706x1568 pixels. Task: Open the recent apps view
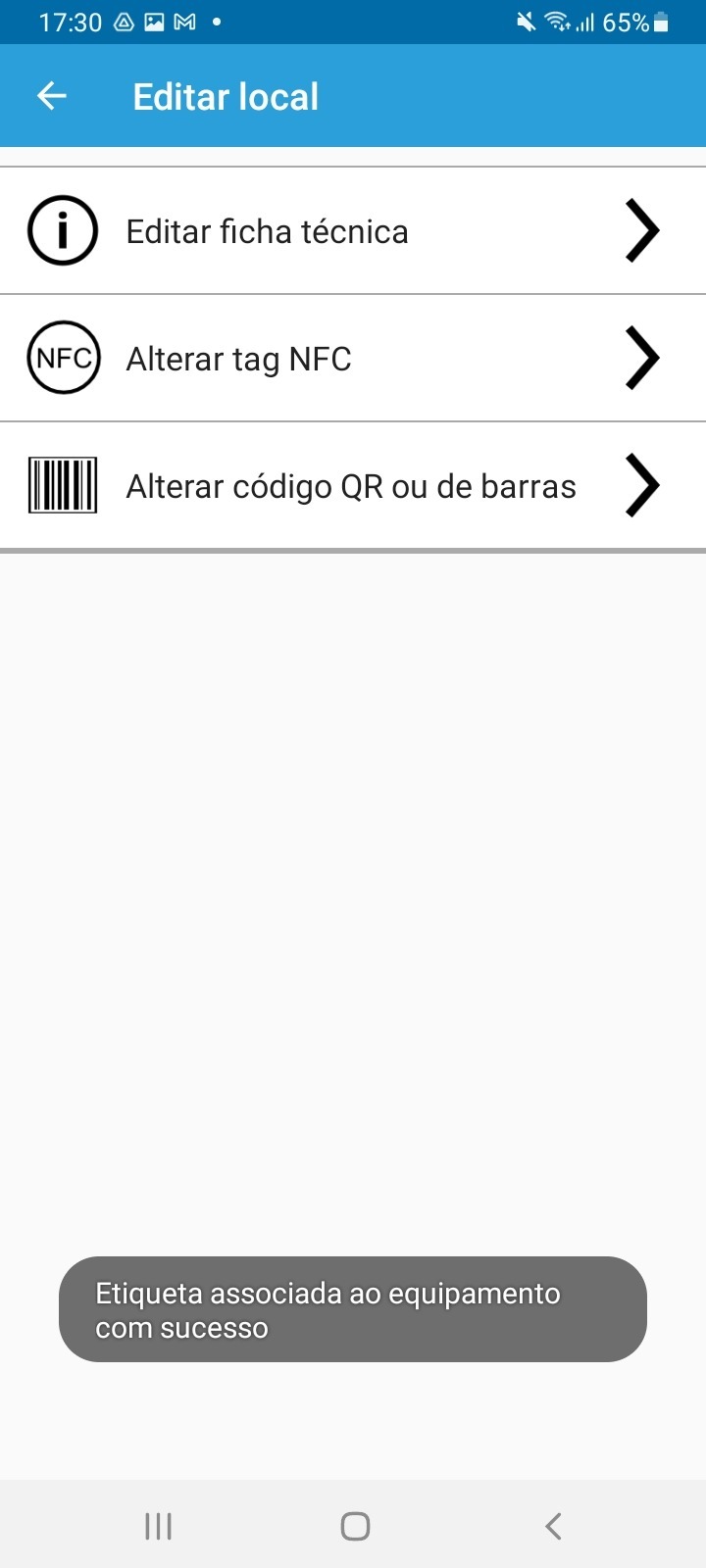click(x=158, y=1526)
